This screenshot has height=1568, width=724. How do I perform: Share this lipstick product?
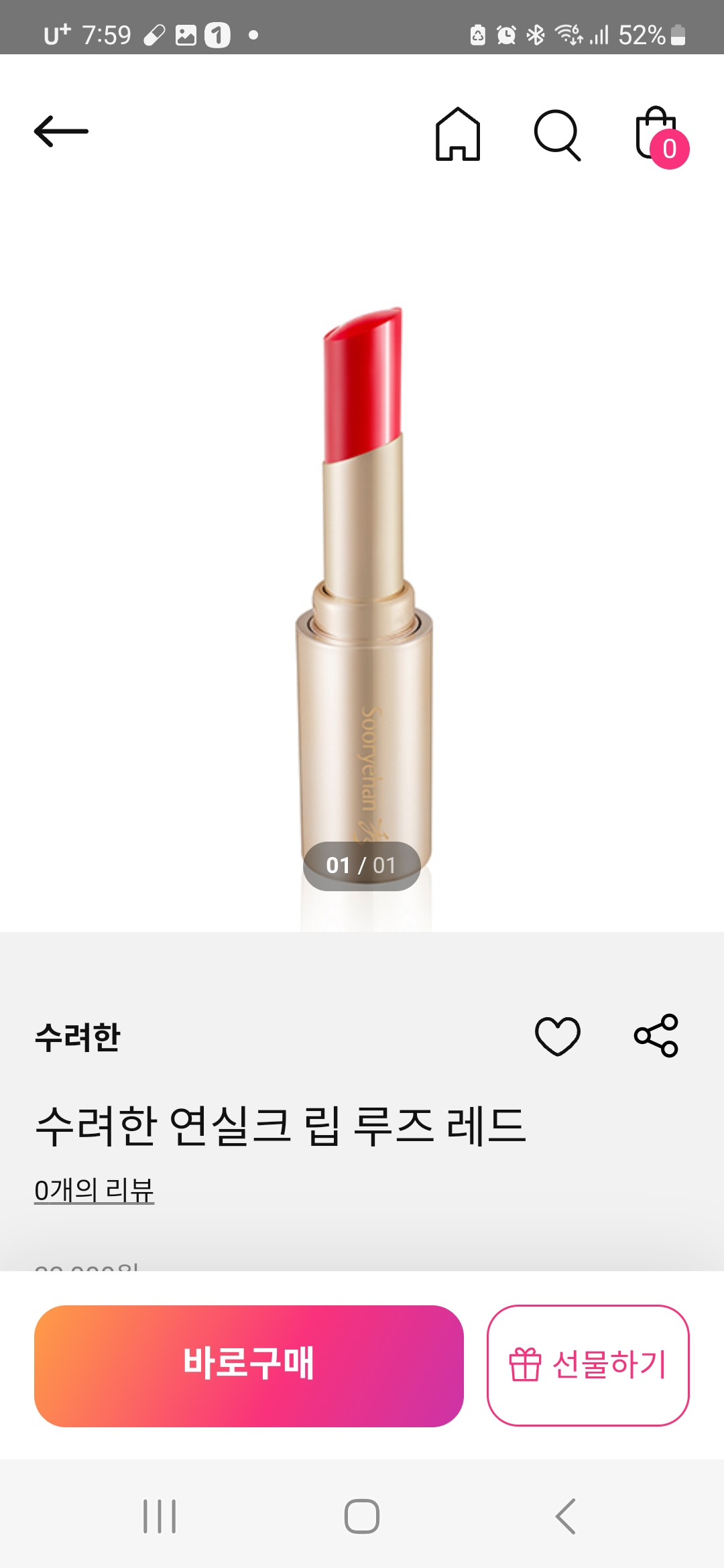click(x=656, y=1036)
